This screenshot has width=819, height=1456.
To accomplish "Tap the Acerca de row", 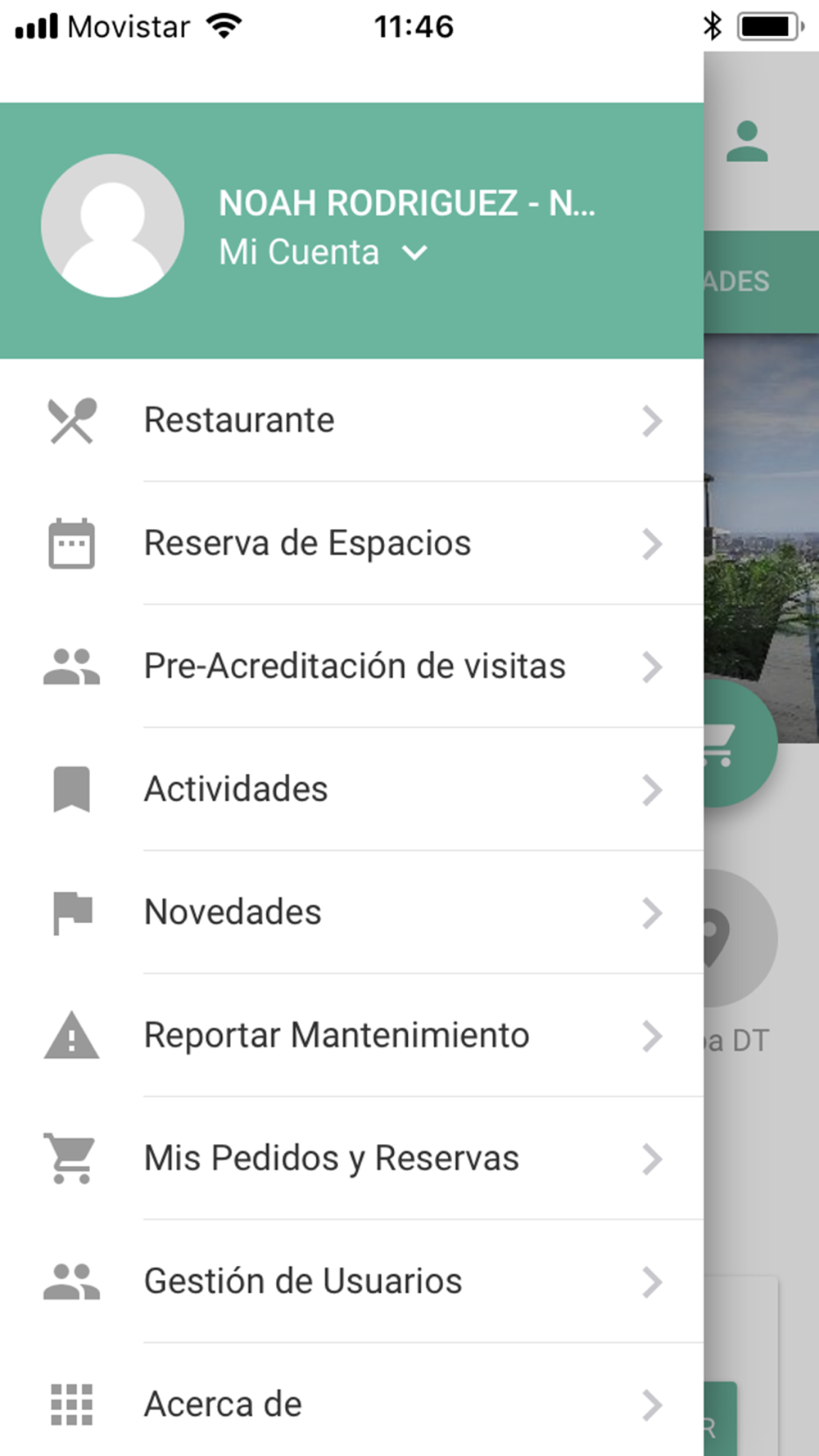I will click(x=352, y=1404).
